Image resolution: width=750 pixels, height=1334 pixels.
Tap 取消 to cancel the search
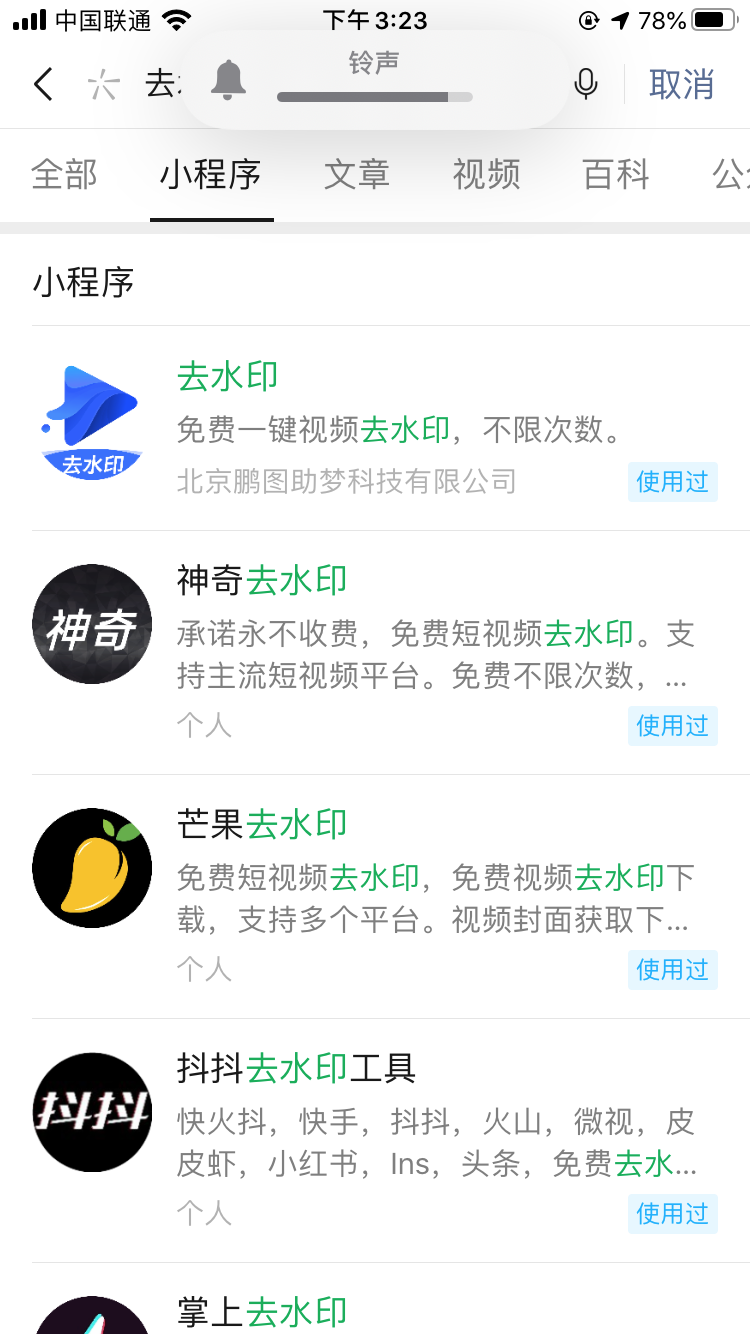pos(681,84)
